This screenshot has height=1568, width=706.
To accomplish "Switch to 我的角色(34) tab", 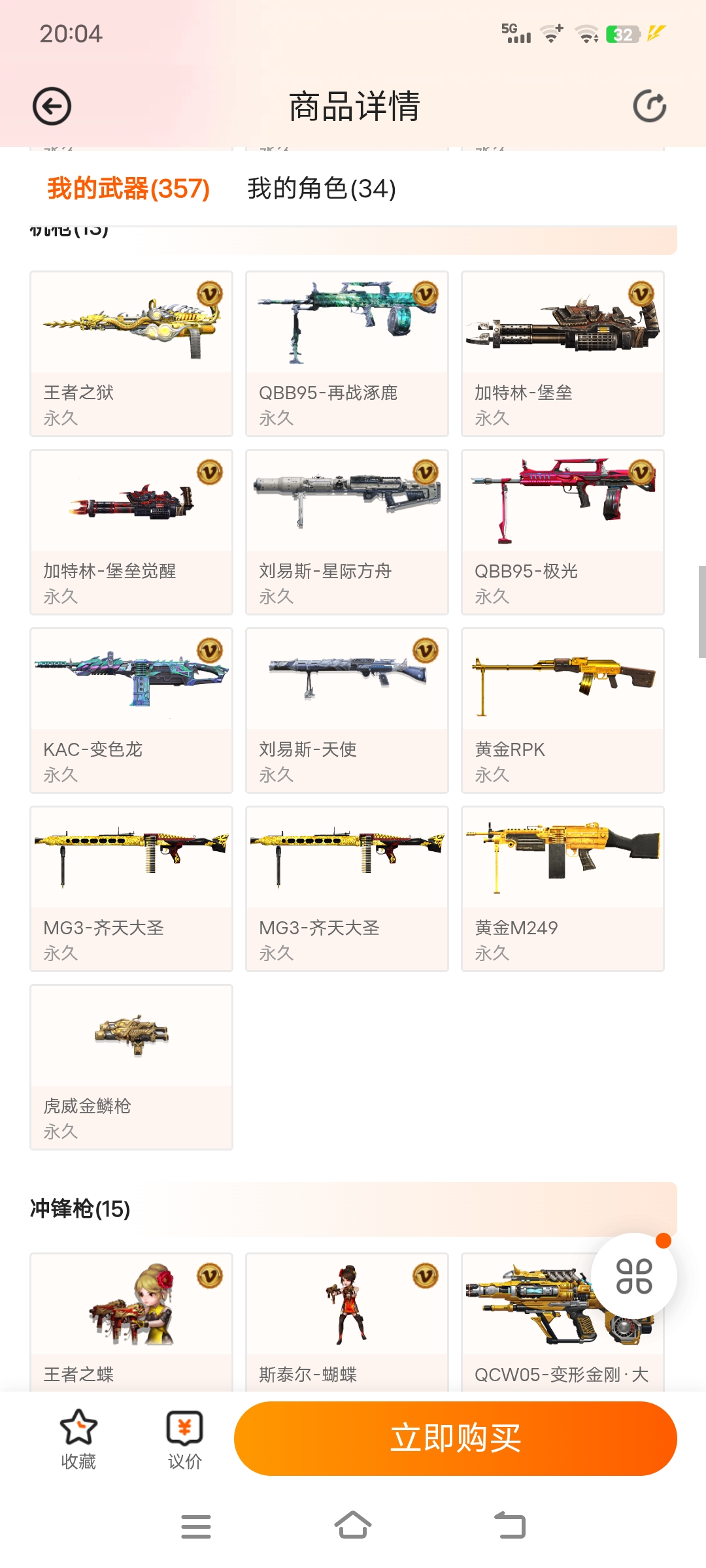I will coord(322,189).
